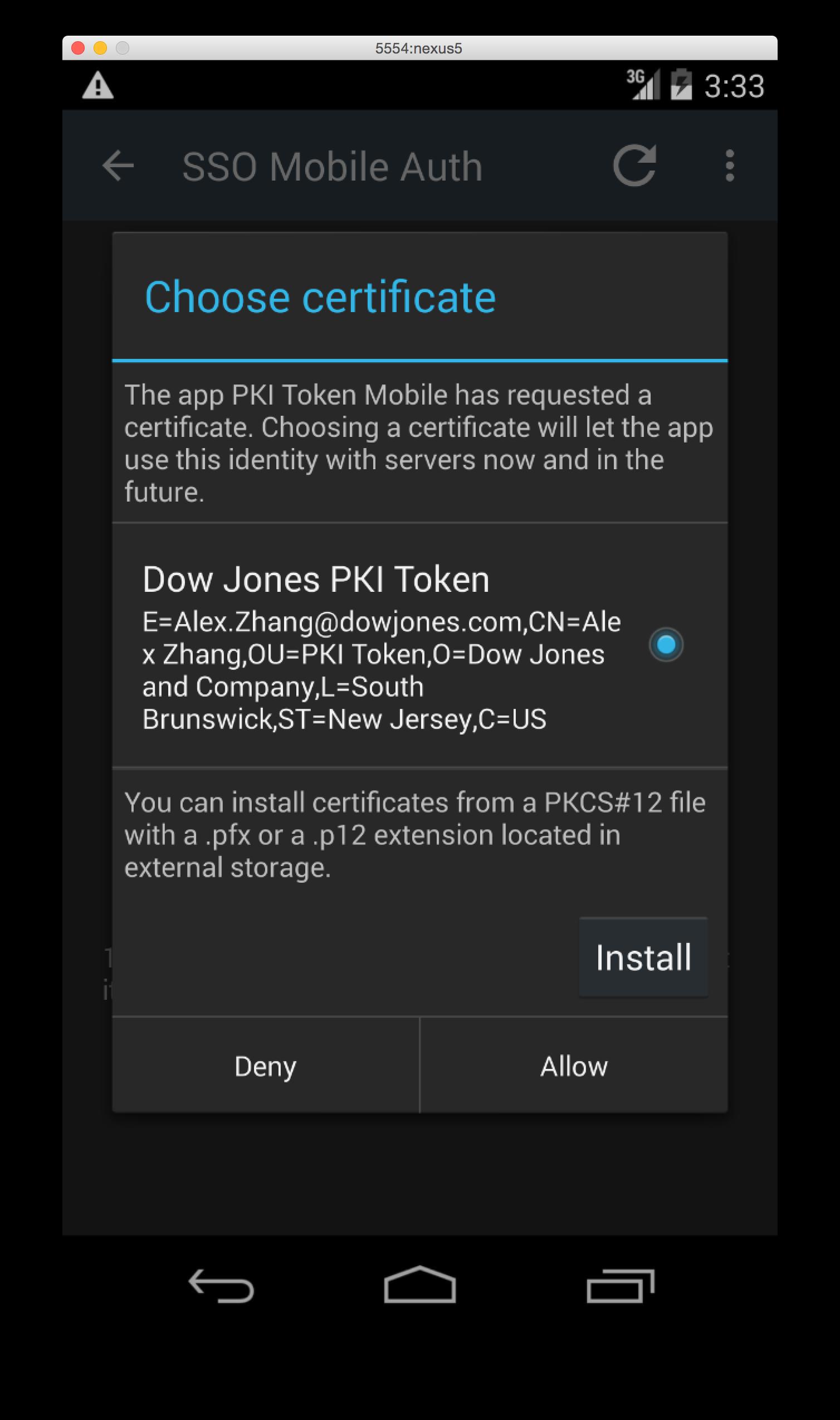Deselect the certificate selection indicator
The width and height of the screenshot is (840, 1420).
667,644
